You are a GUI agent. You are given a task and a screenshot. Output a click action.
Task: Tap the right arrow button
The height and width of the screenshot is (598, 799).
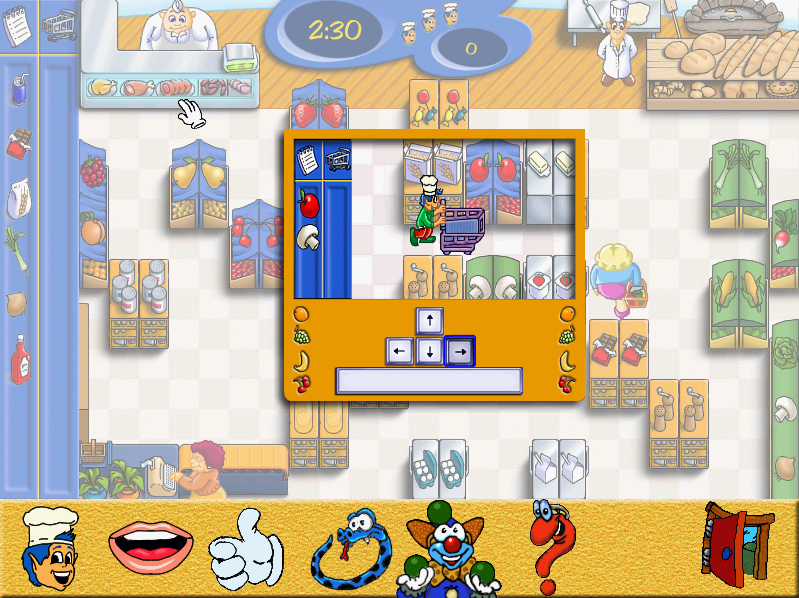tap(459, 351)
